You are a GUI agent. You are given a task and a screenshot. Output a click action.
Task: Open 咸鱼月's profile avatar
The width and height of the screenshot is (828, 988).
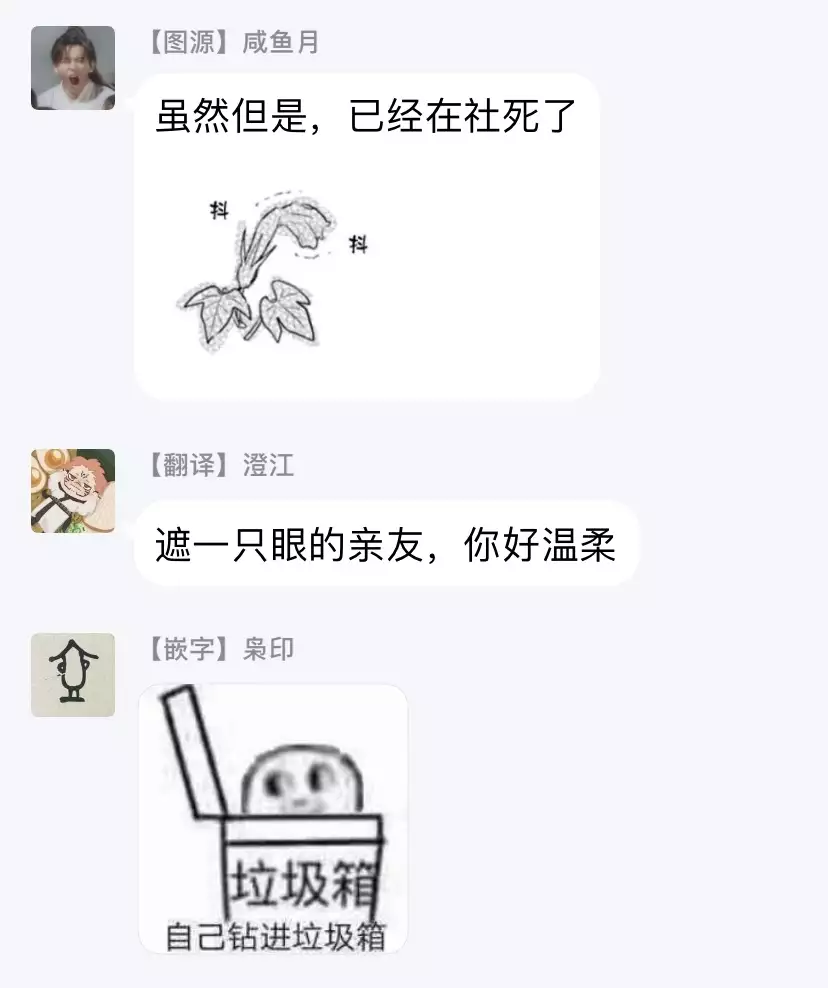(73, 68)
